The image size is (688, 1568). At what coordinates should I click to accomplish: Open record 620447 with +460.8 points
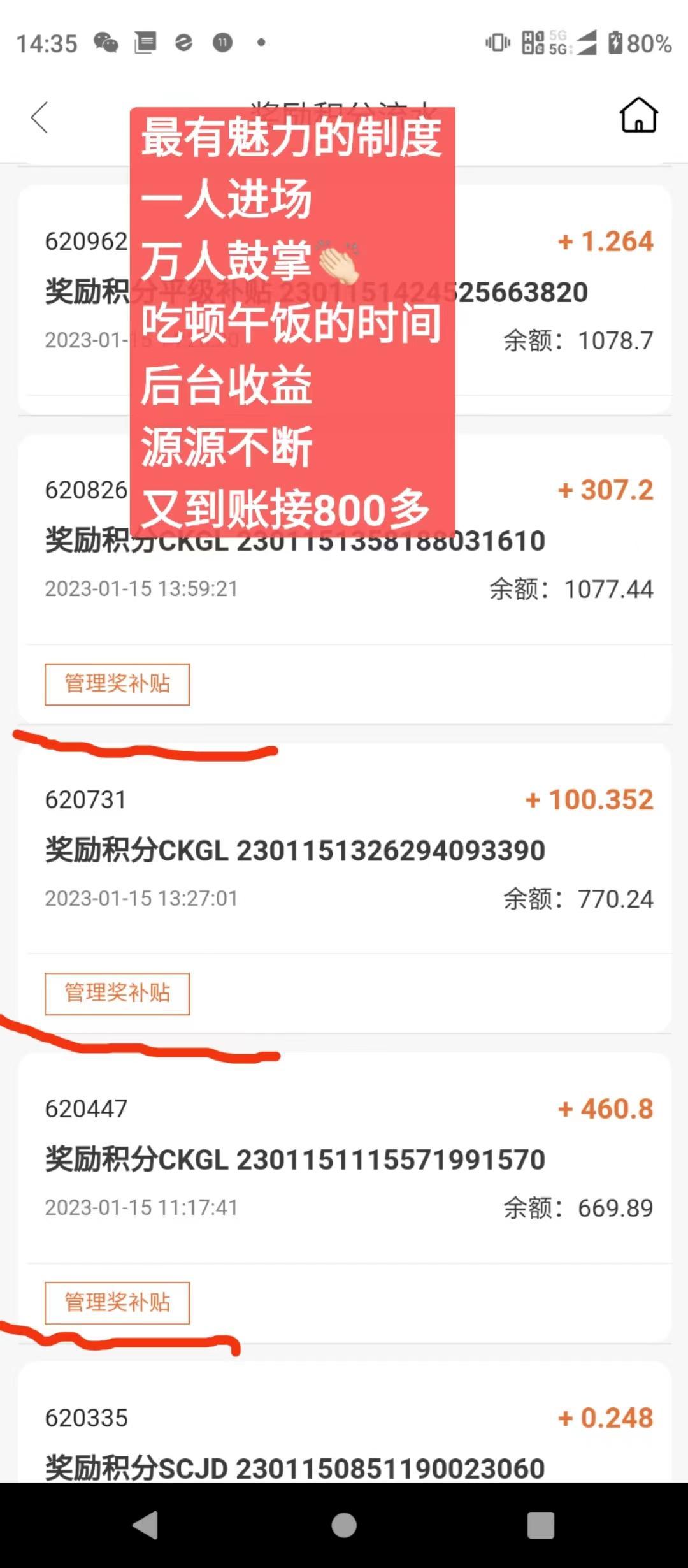point(345,1197)
